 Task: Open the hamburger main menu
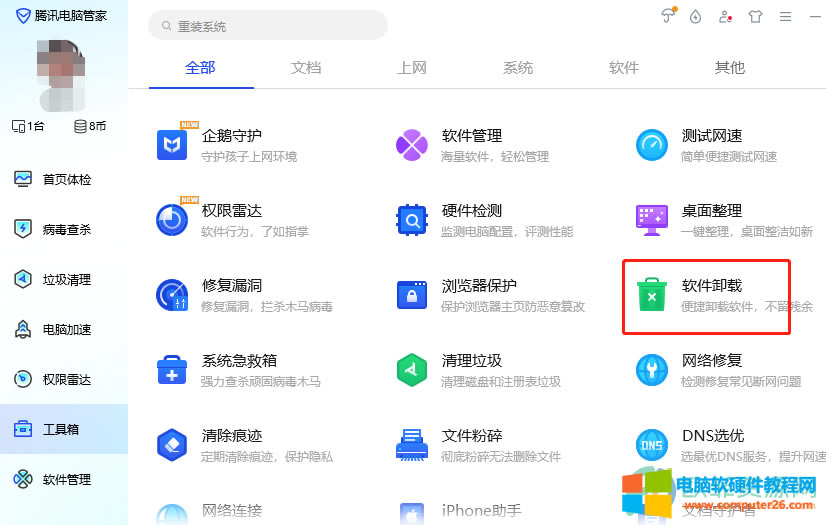(785, 16)
